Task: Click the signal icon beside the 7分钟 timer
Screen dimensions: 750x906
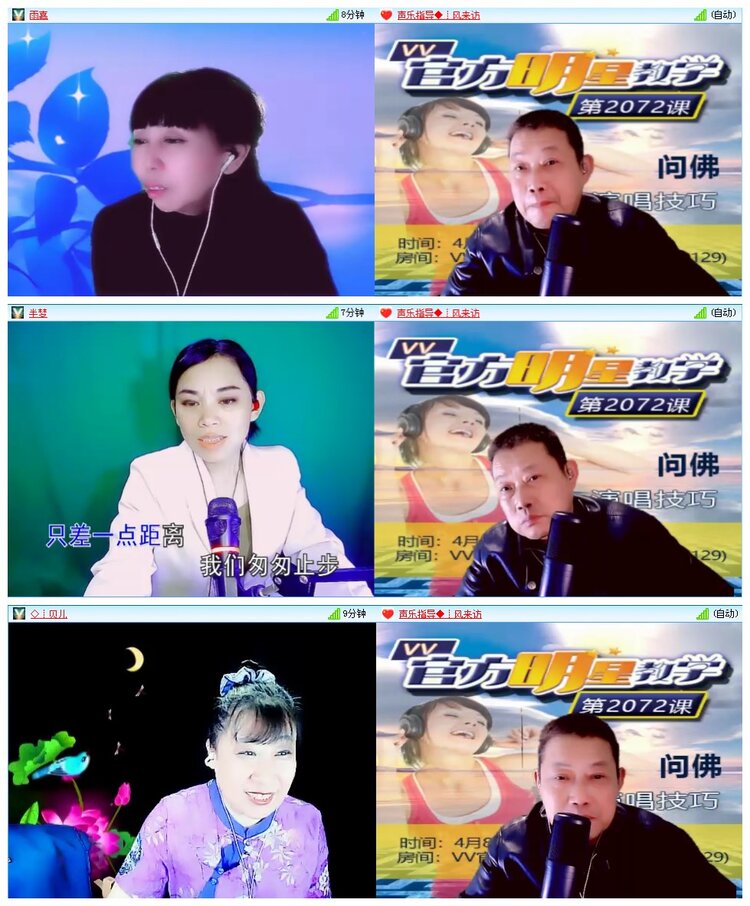Action: 333,312
